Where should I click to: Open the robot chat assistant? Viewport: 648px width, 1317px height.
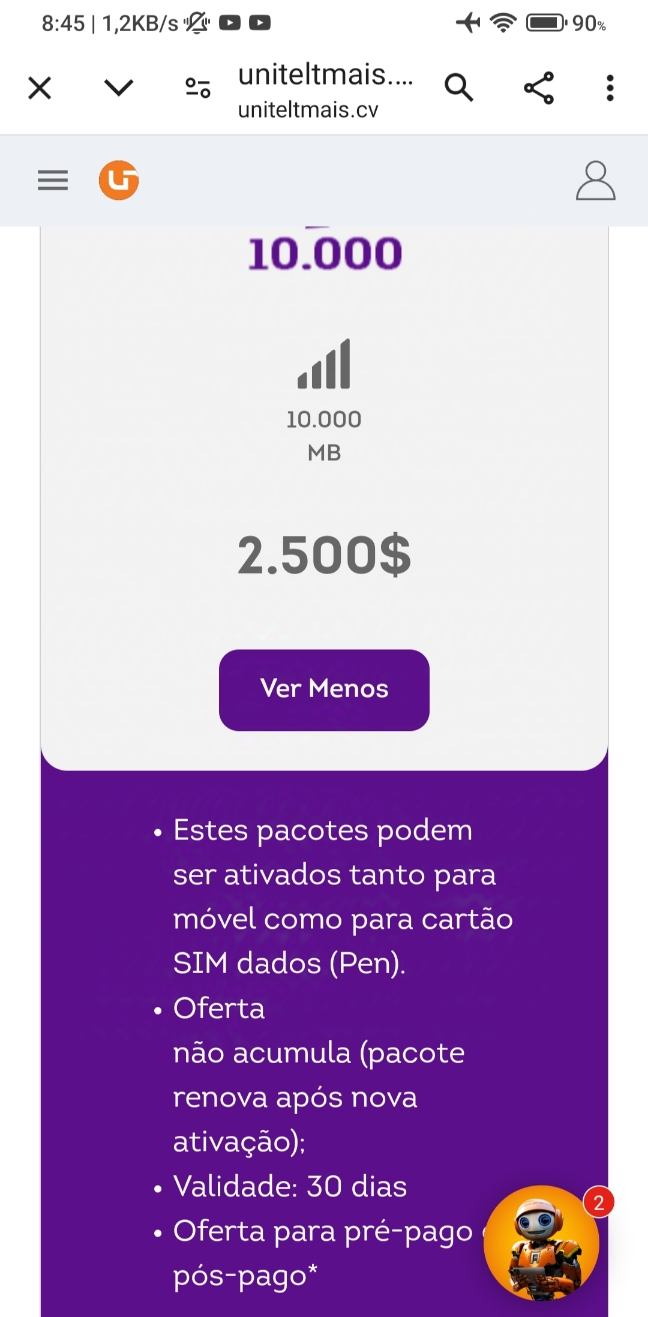click(x=541, y=1243)
